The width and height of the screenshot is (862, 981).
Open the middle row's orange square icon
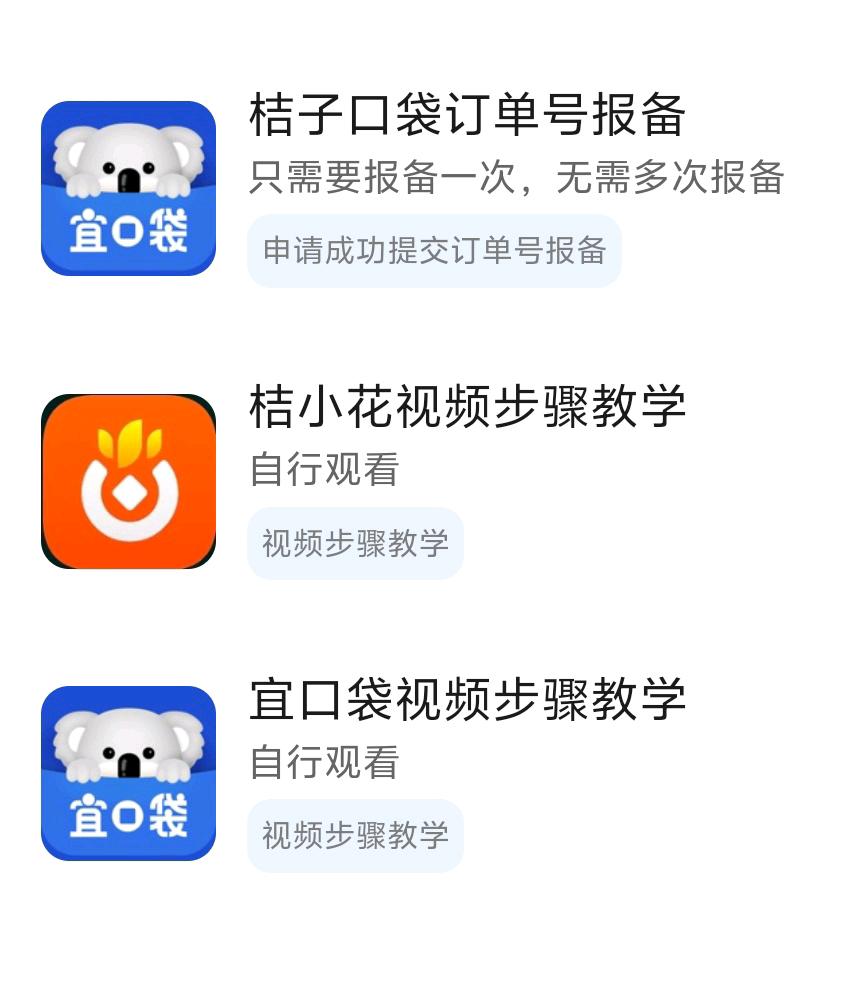pyautogui.click(x=127, y=479)
